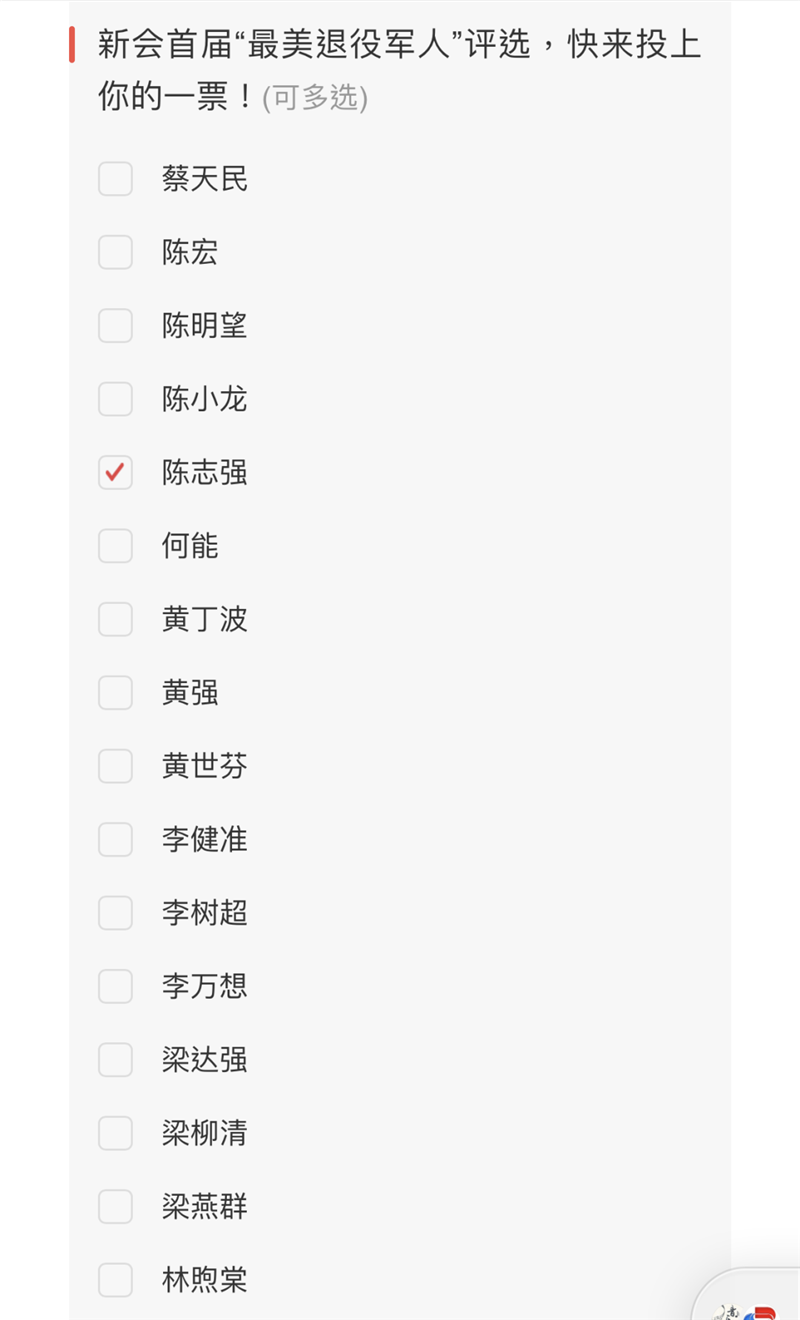Vote for 李树超
Viewport: 800px width, 1320px height.
[x=115, y=913]
